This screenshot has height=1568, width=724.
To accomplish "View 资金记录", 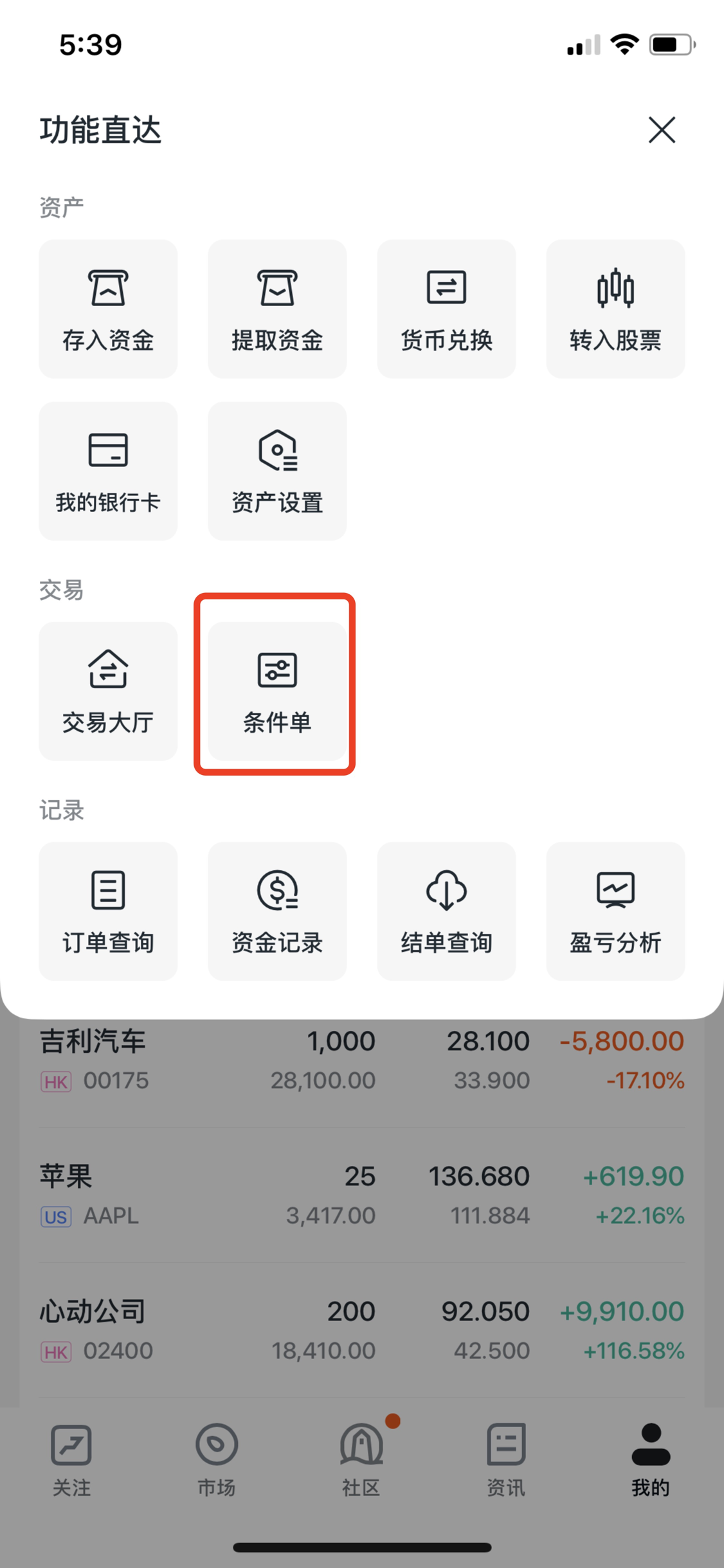I will (x=277, y=911).
